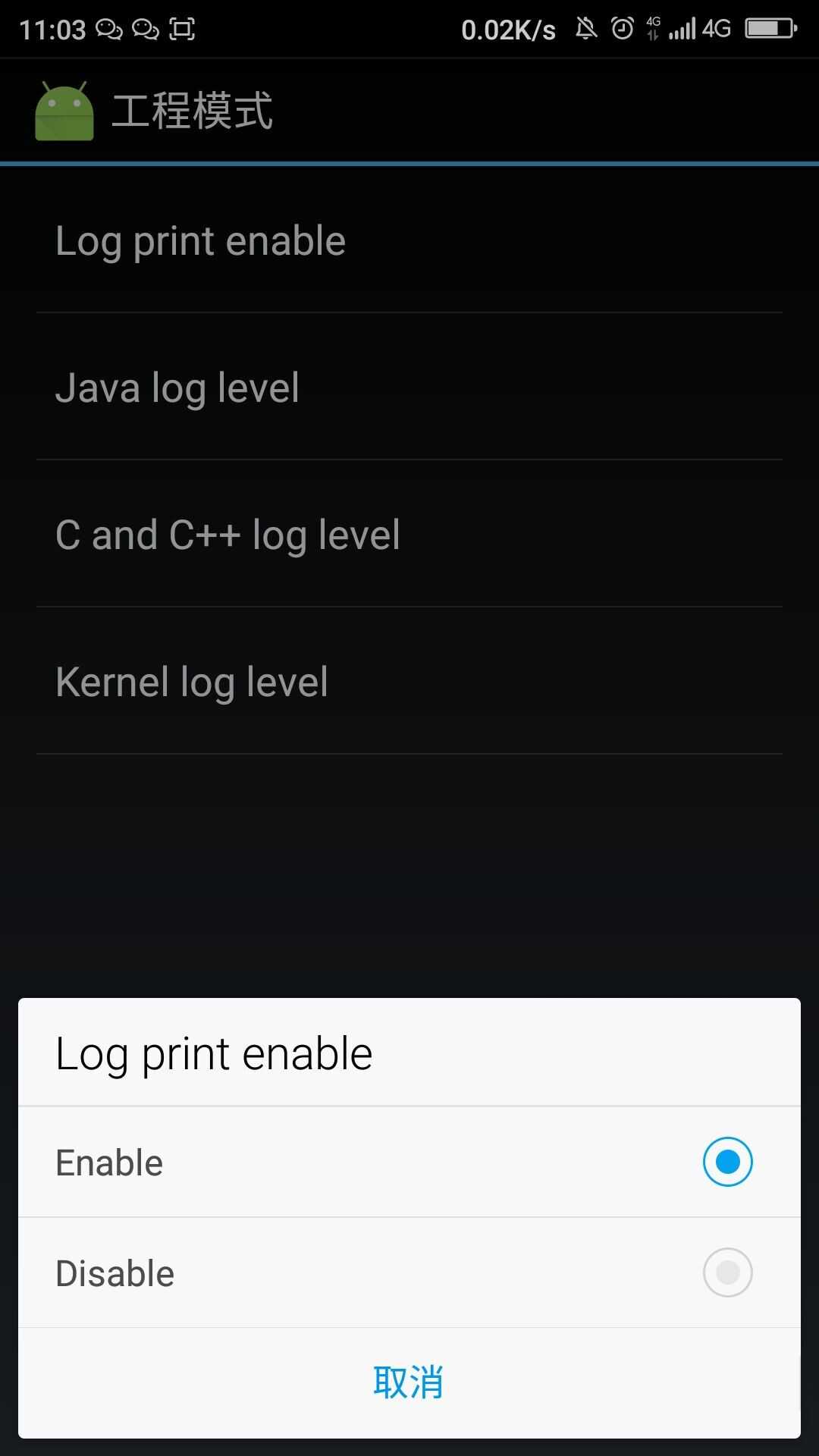Select the Enable radio option

[726, 1161]
